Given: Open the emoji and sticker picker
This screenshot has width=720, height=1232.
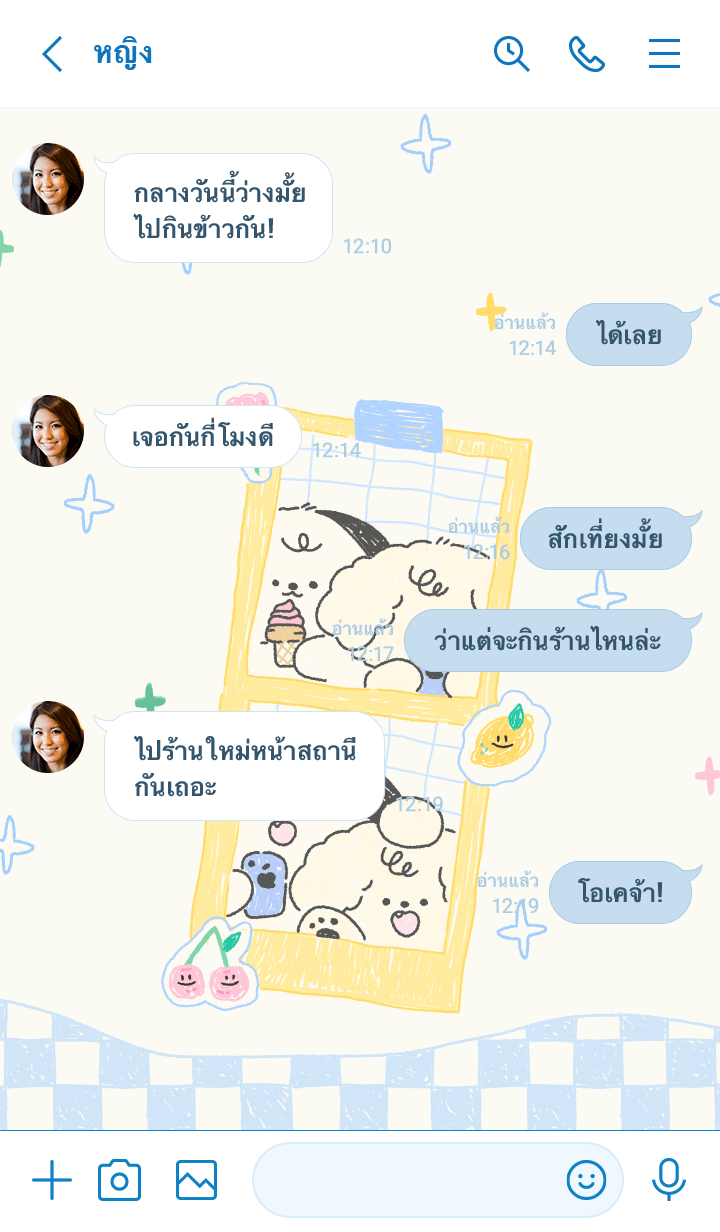Looking at the screenshot, I should click(x=587, y=1181).
